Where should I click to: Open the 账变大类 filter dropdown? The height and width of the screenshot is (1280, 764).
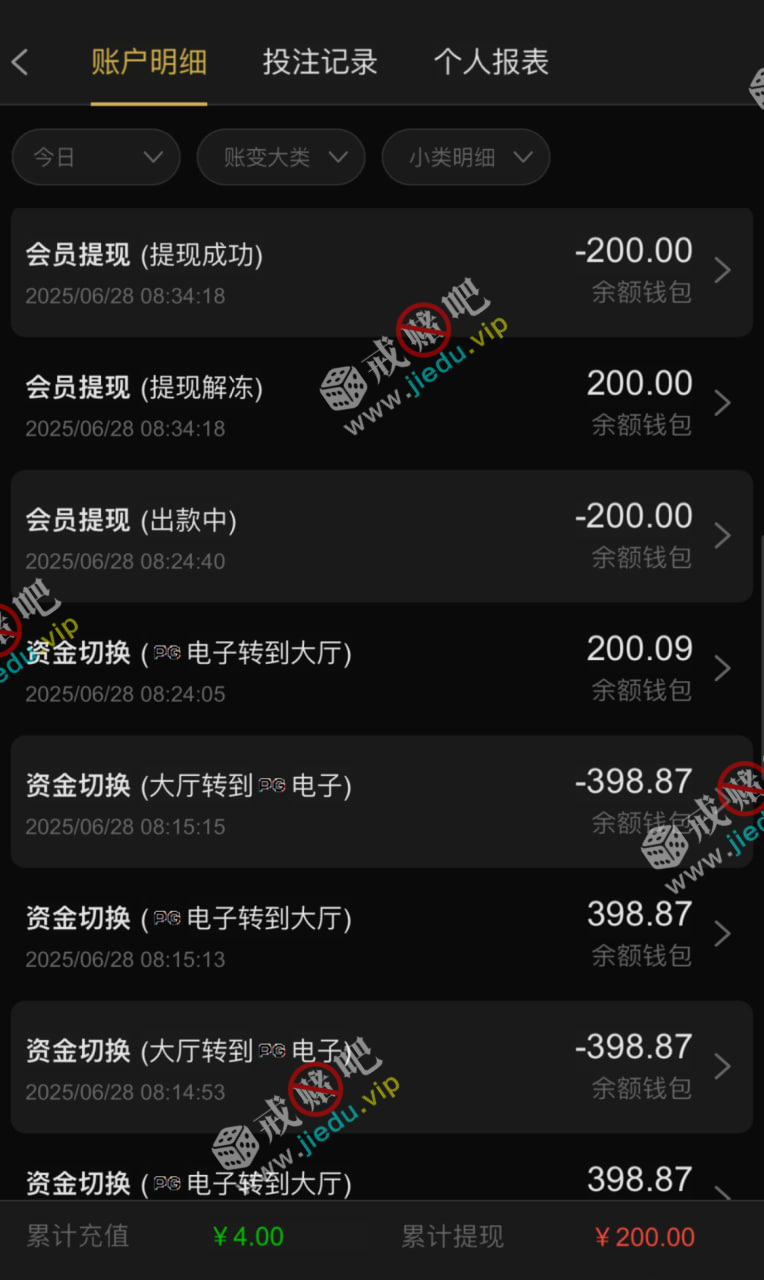tap(281, 157)
